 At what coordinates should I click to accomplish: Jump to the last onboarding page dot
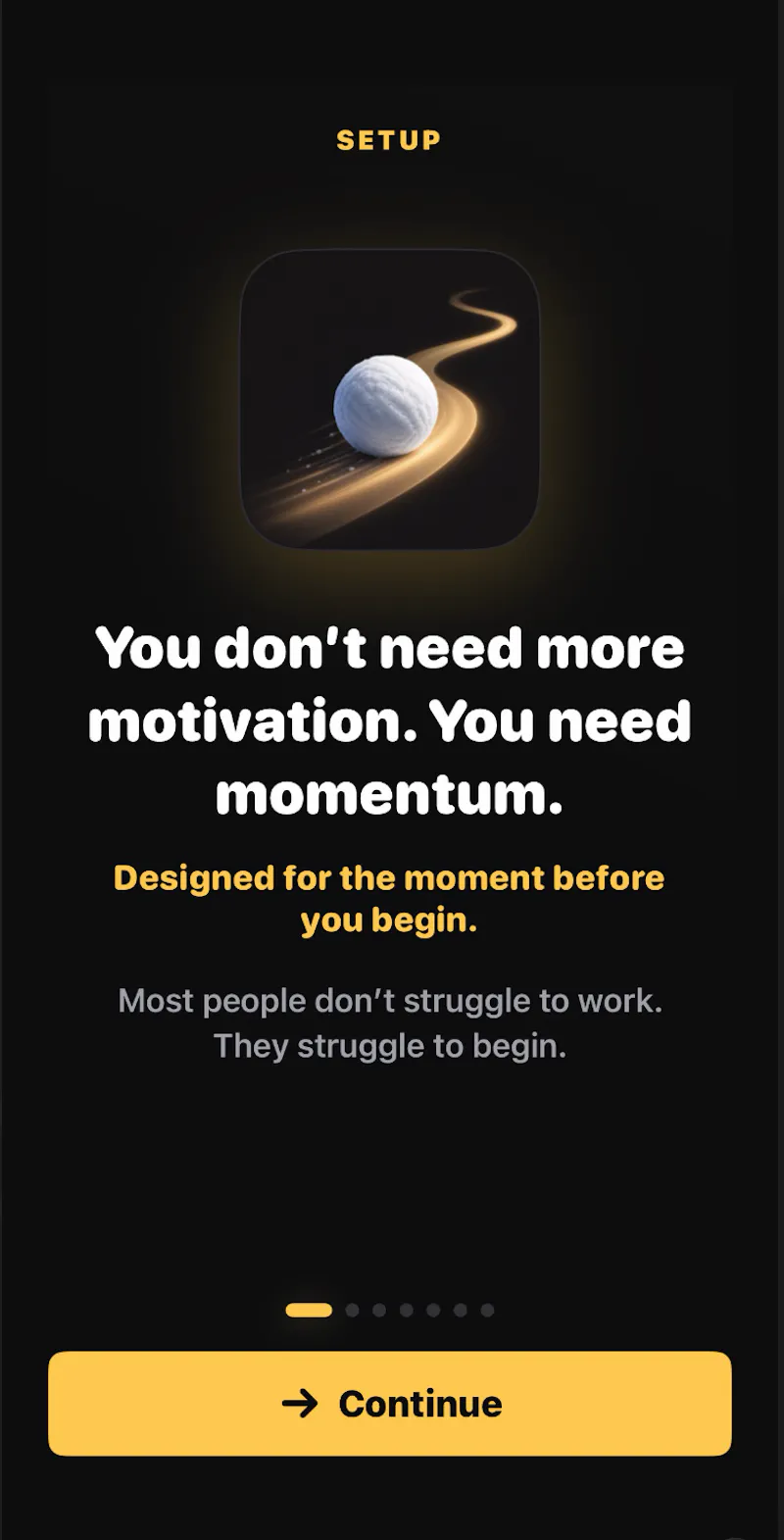(x=487, y=1310)
